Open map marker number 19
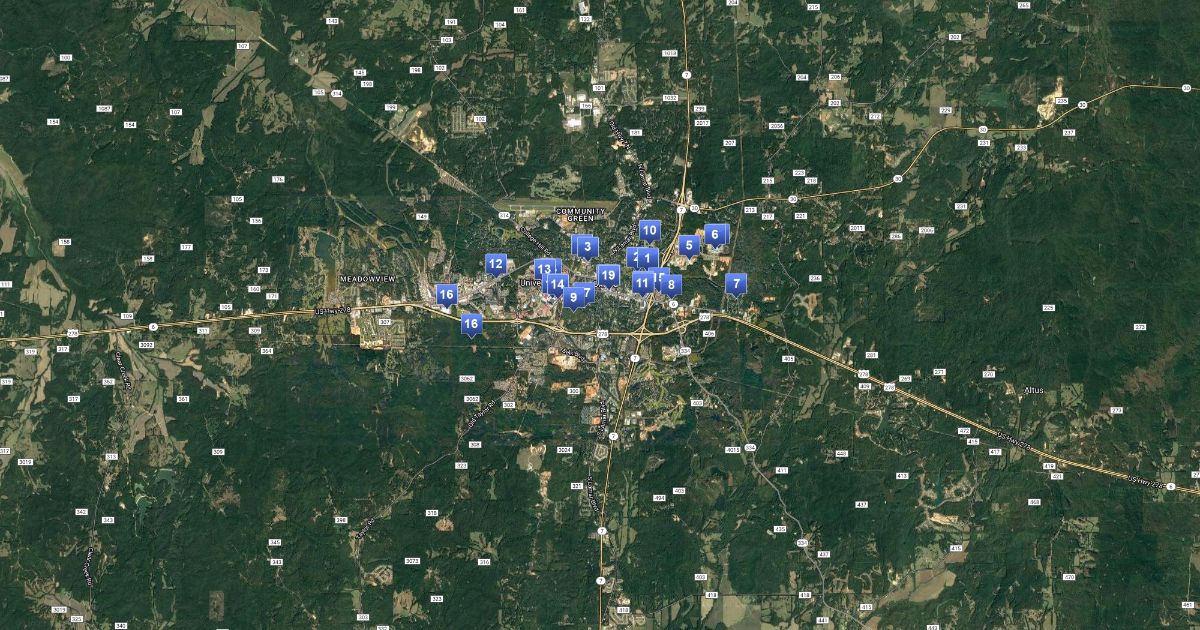 tap(608, 275)
